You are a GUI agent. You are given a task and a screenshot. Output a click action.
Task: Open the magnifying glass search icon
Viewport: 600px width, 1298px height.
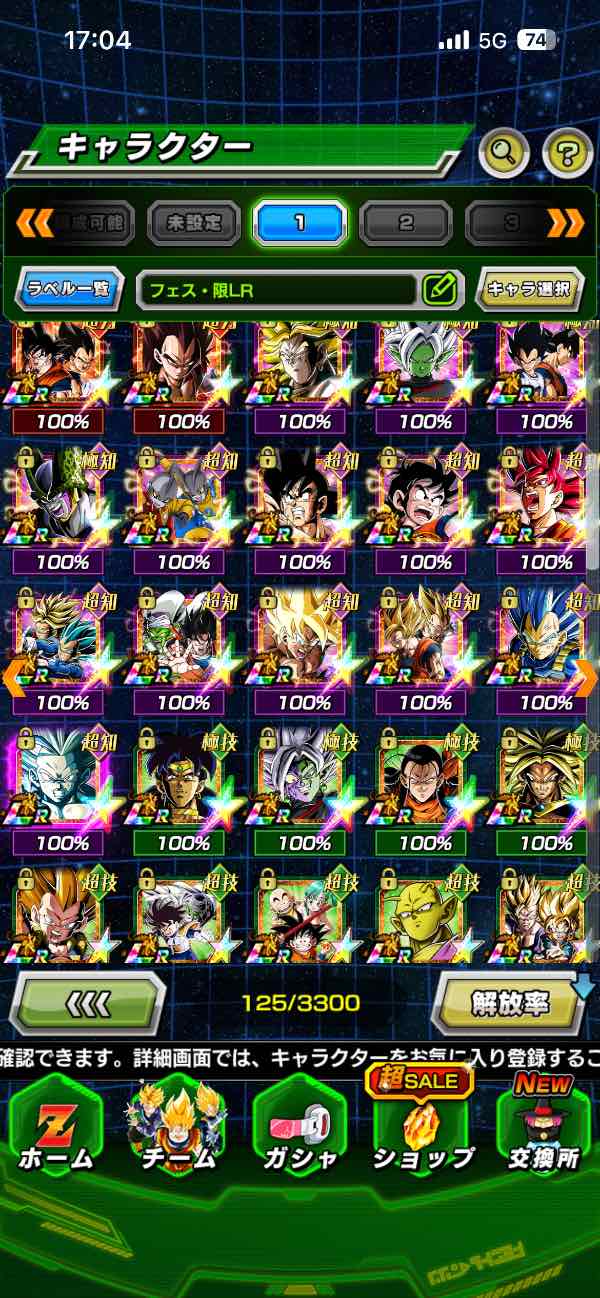(x=506, y=153)
